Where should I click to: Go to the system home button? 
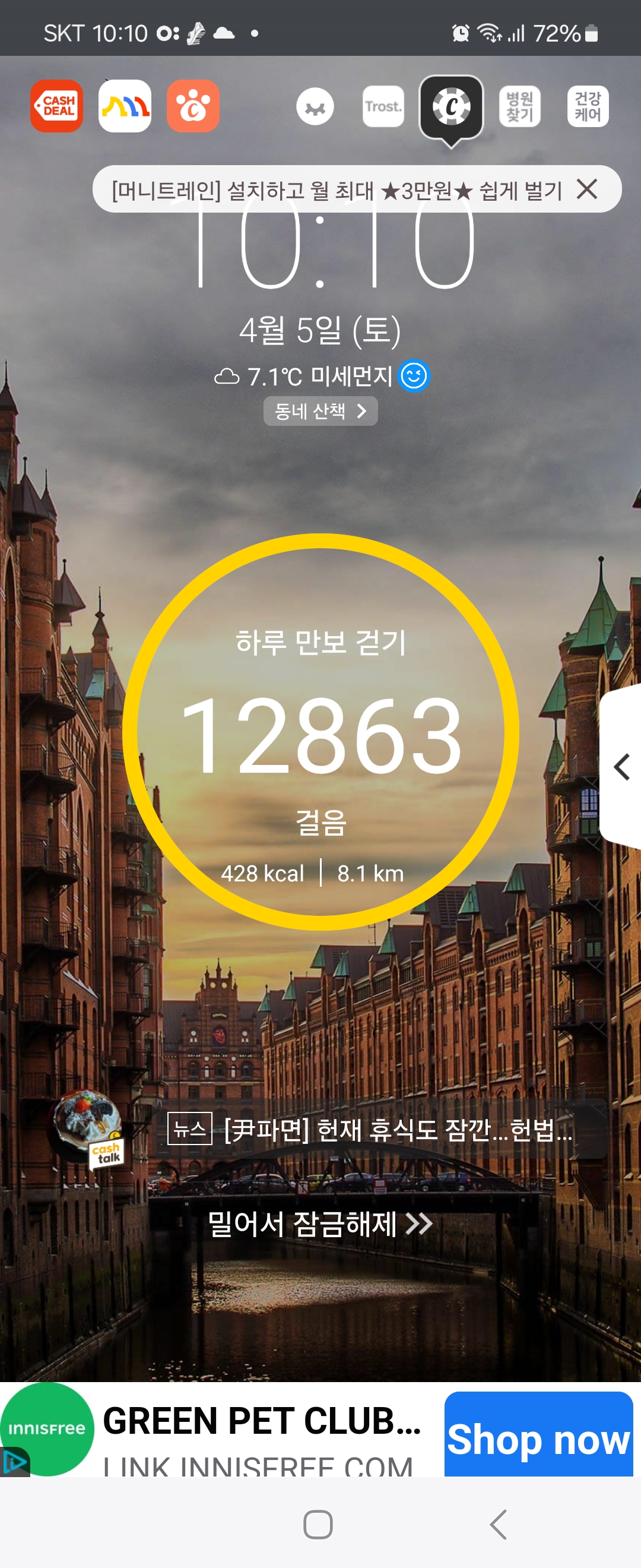318,1524
